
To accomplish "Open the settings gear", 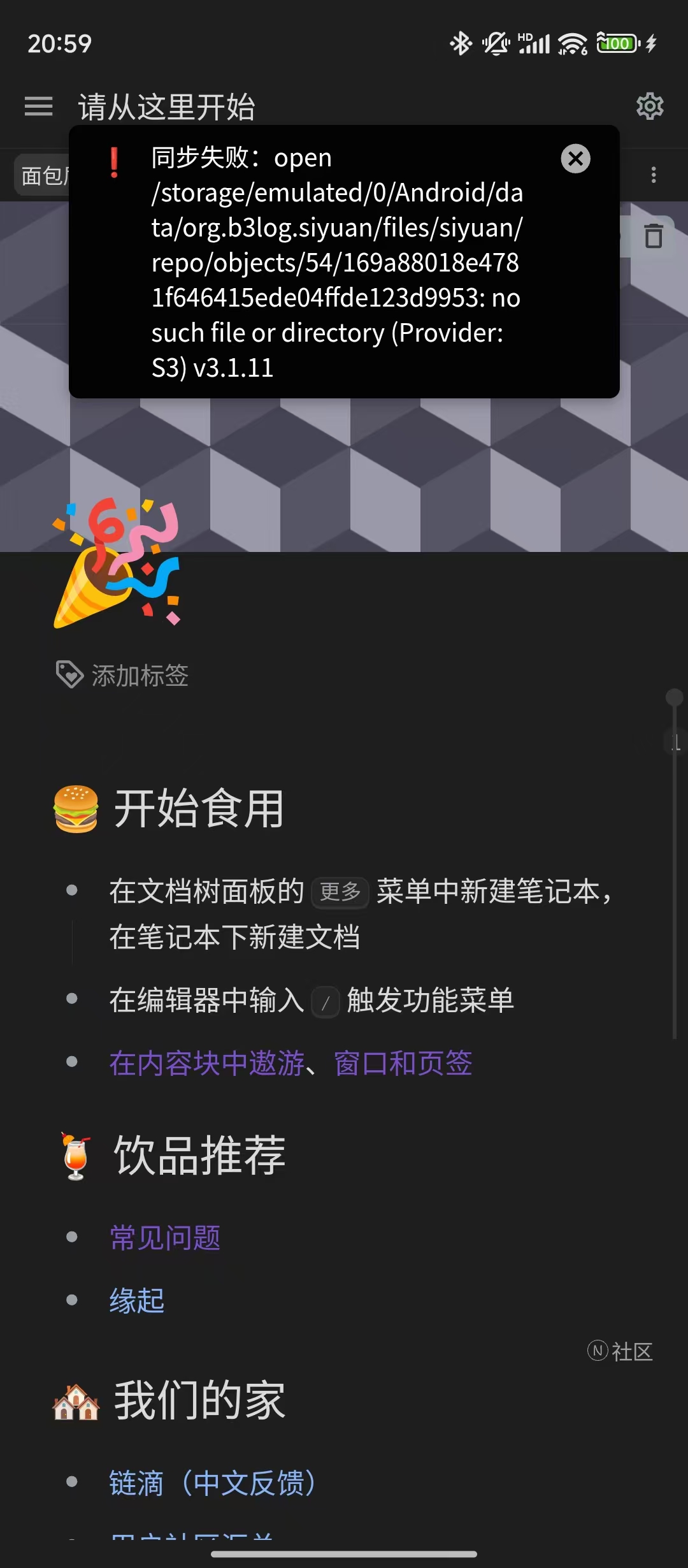I will (650, 106).
